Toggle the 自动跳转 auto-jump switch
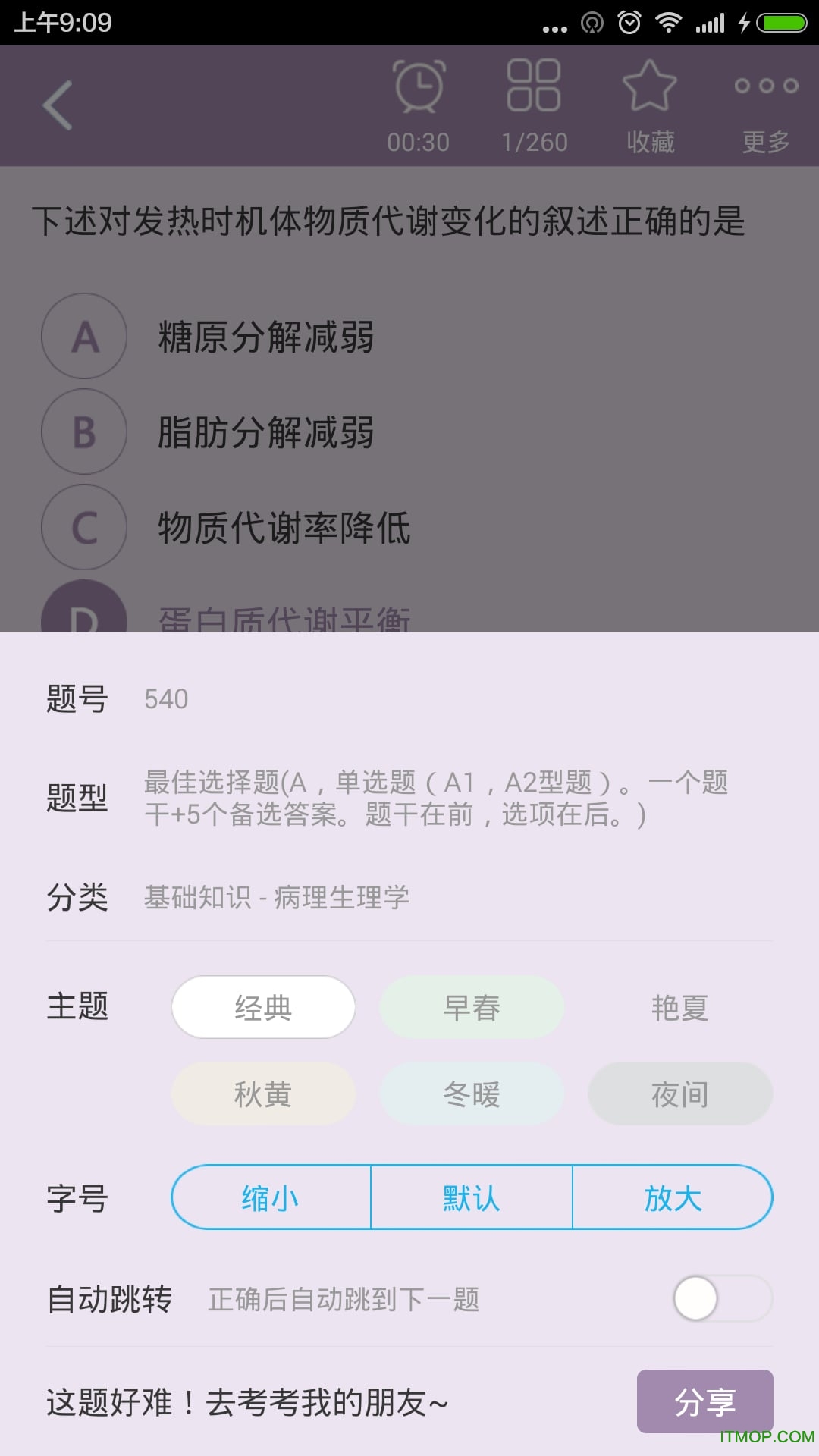The width and height of the screenshot is (819, 1456). pyautogui.click(x=721, y=1298)
